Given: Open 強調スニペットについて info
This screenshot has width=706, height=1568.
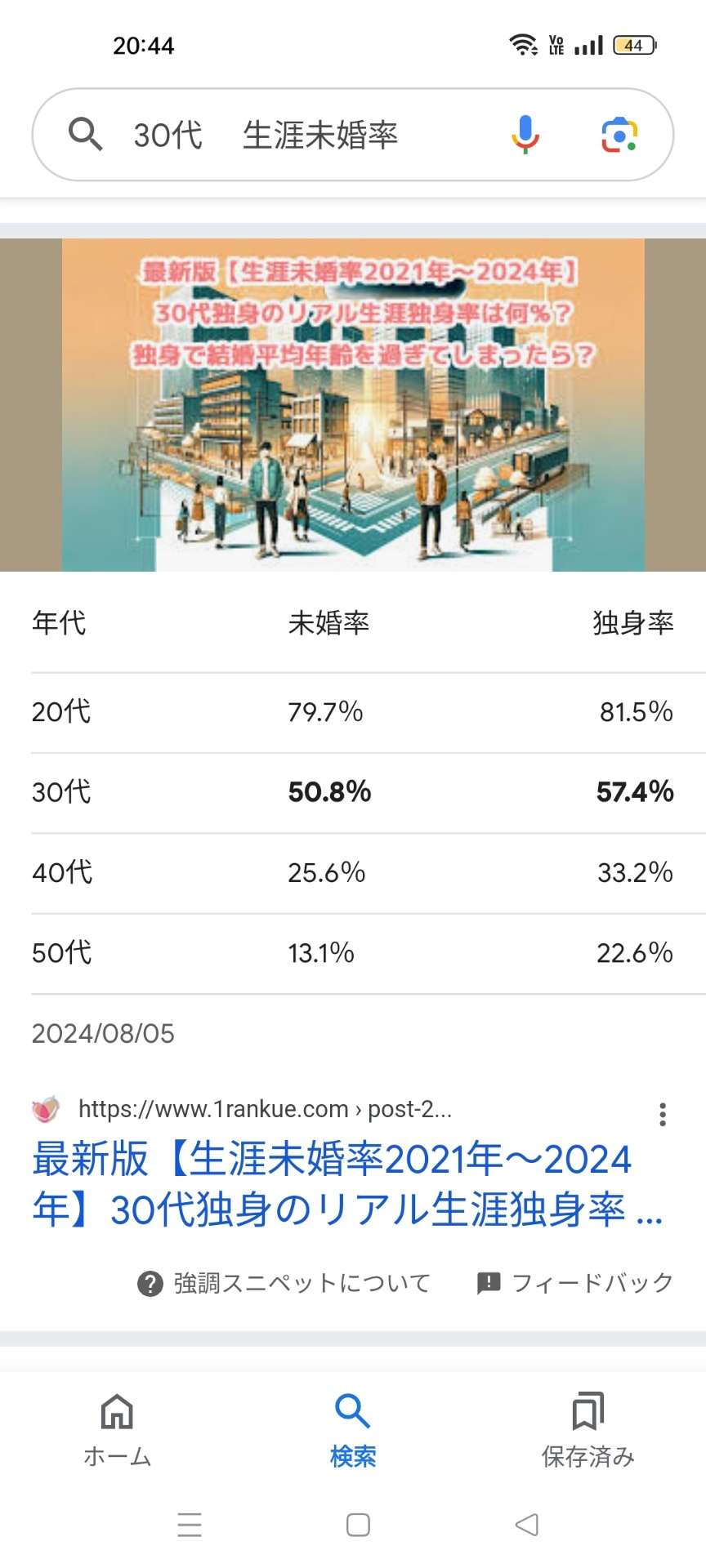Looking at the screenshot, I should [x=284, y=1283].
